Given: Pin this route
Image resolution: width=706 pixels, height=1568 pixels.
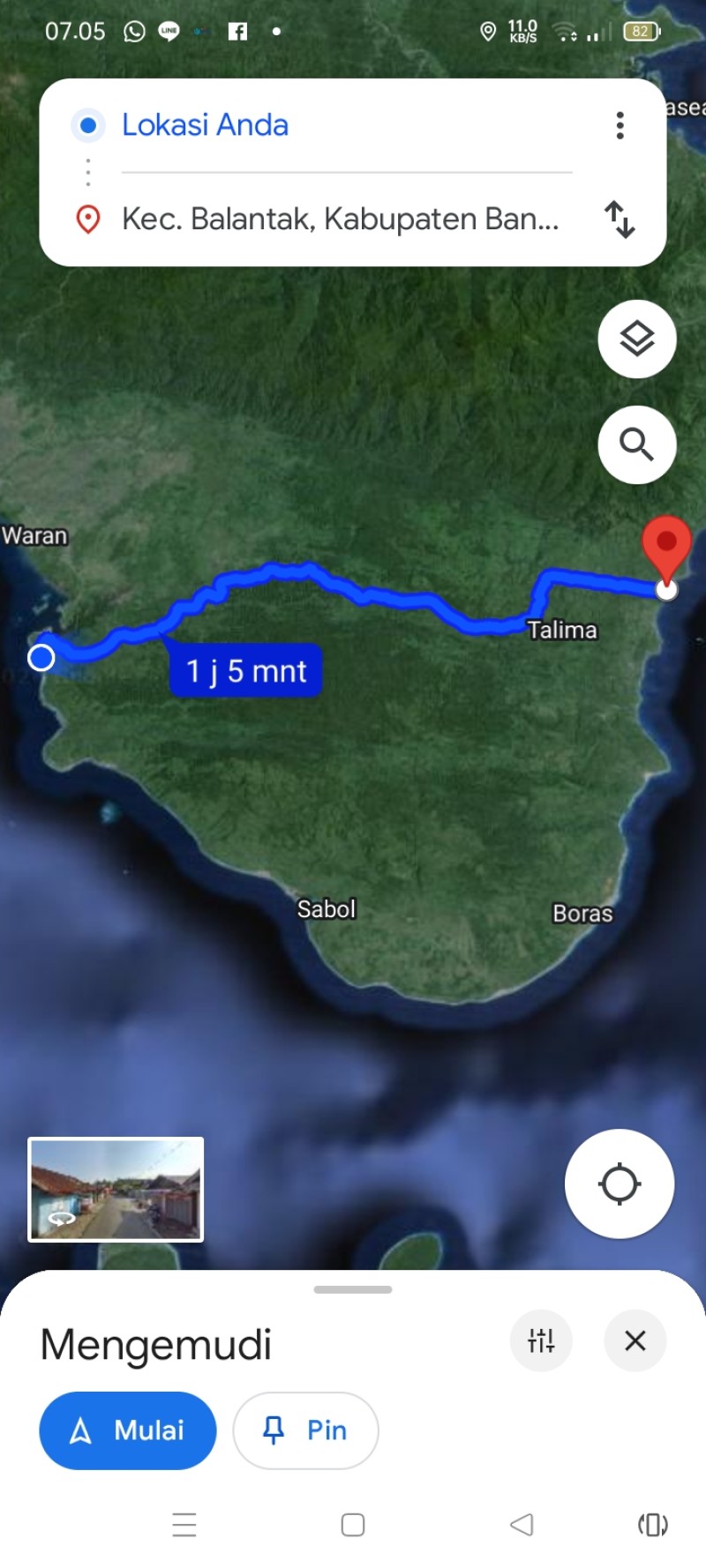Looking at the screenshot, I should point(305,1430).
